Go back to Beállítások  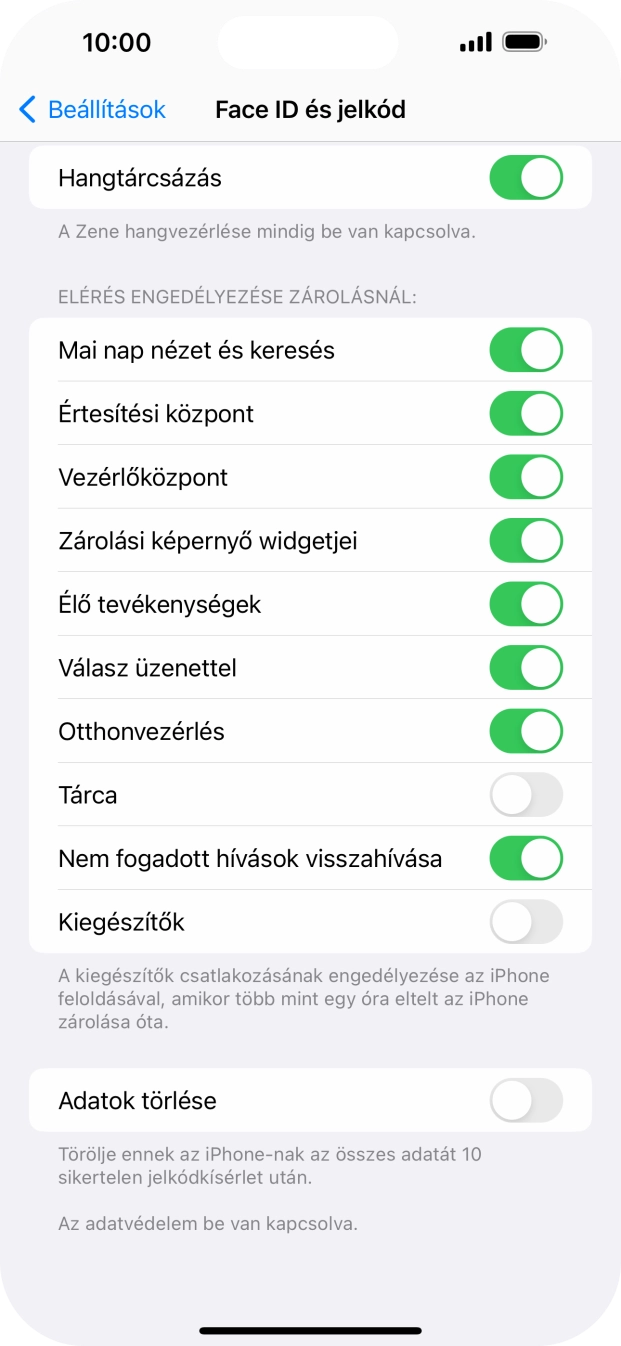tap(92, 109)
